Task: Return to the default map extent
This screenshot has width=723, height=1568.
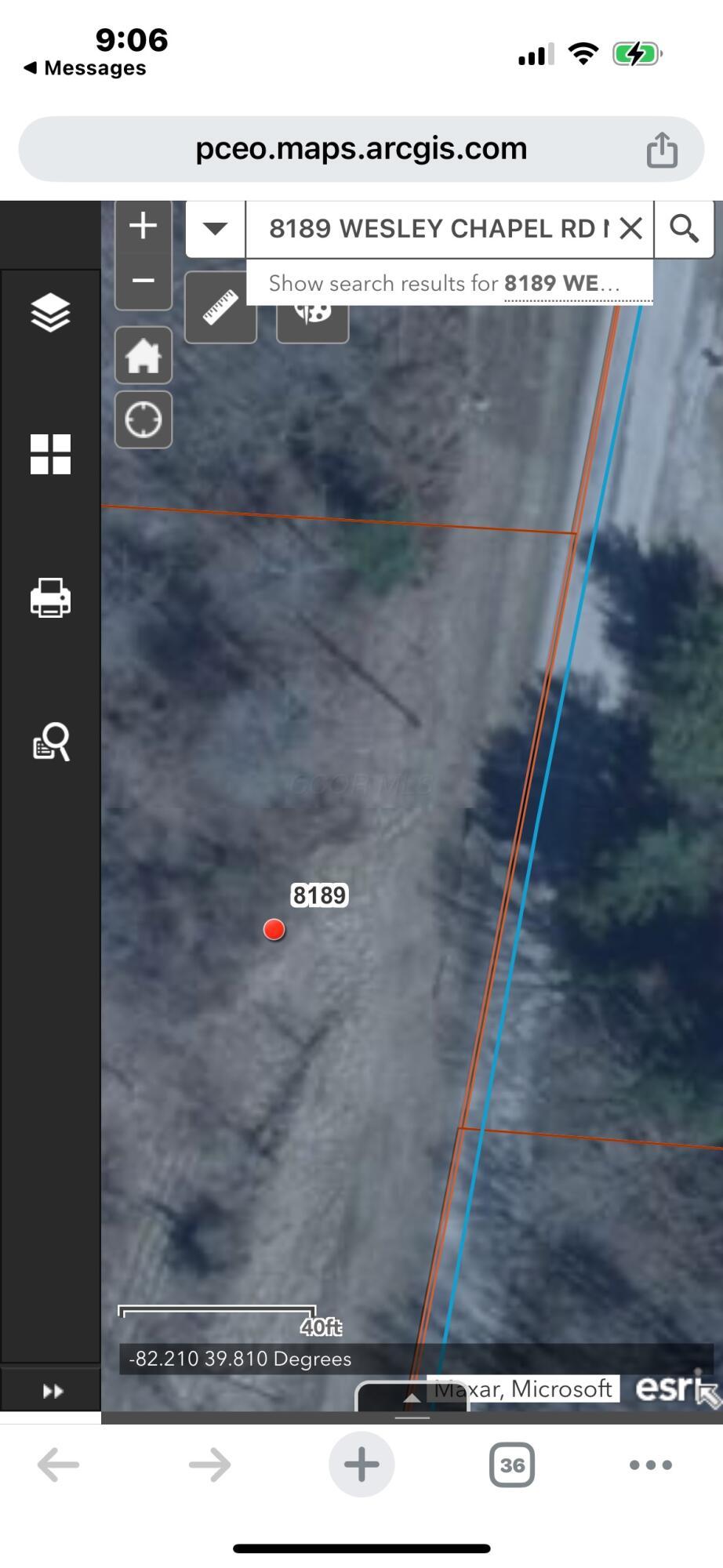Action: pos(143,356)
